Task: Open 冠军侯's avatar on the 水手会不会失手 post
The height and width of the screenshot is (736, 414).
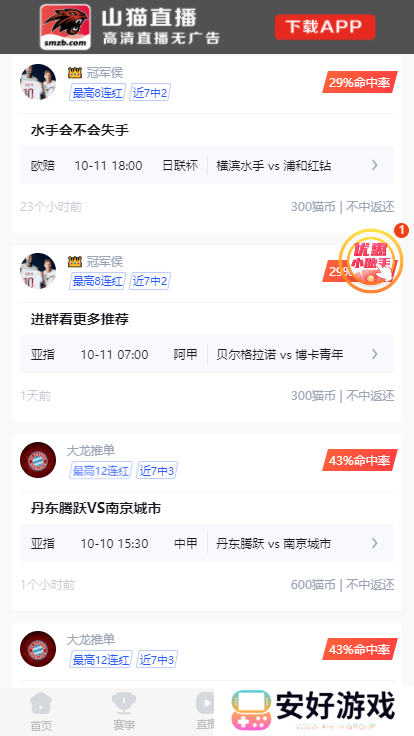Action: 38,82
